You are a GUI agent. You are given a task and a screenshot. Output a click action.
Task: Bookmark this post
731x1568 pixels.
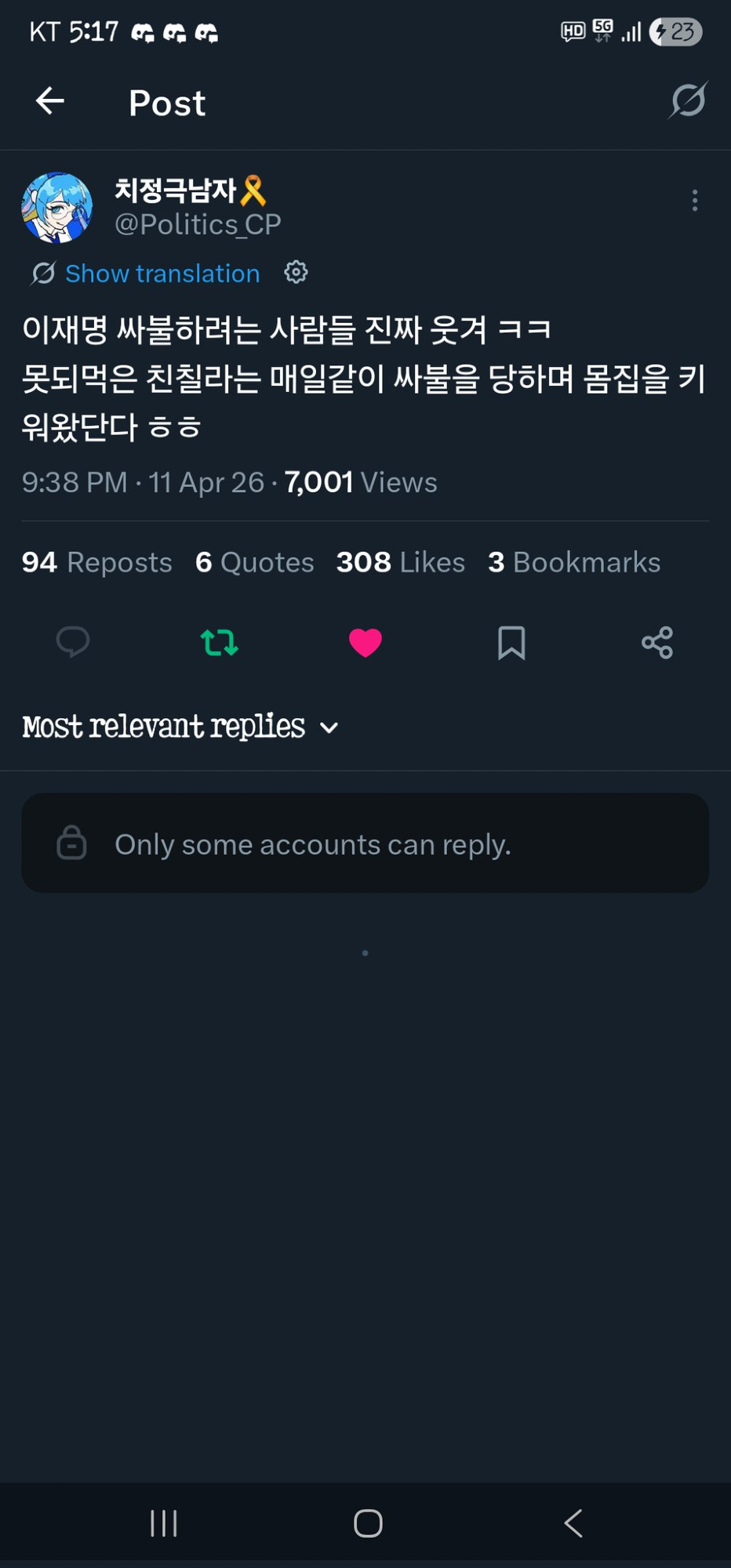511,642
